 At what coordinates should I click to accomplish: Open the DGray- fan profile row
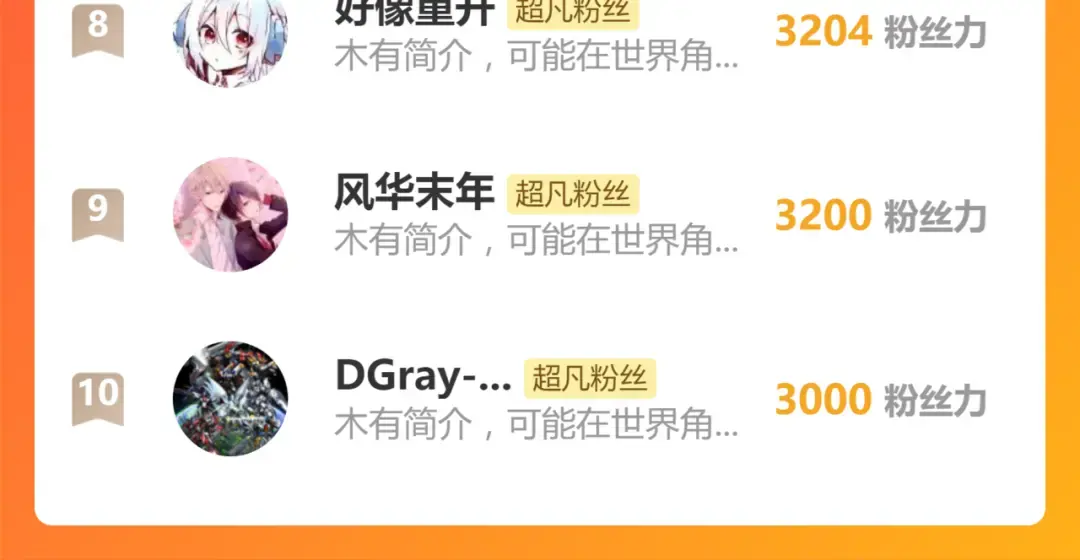point(540,399)
